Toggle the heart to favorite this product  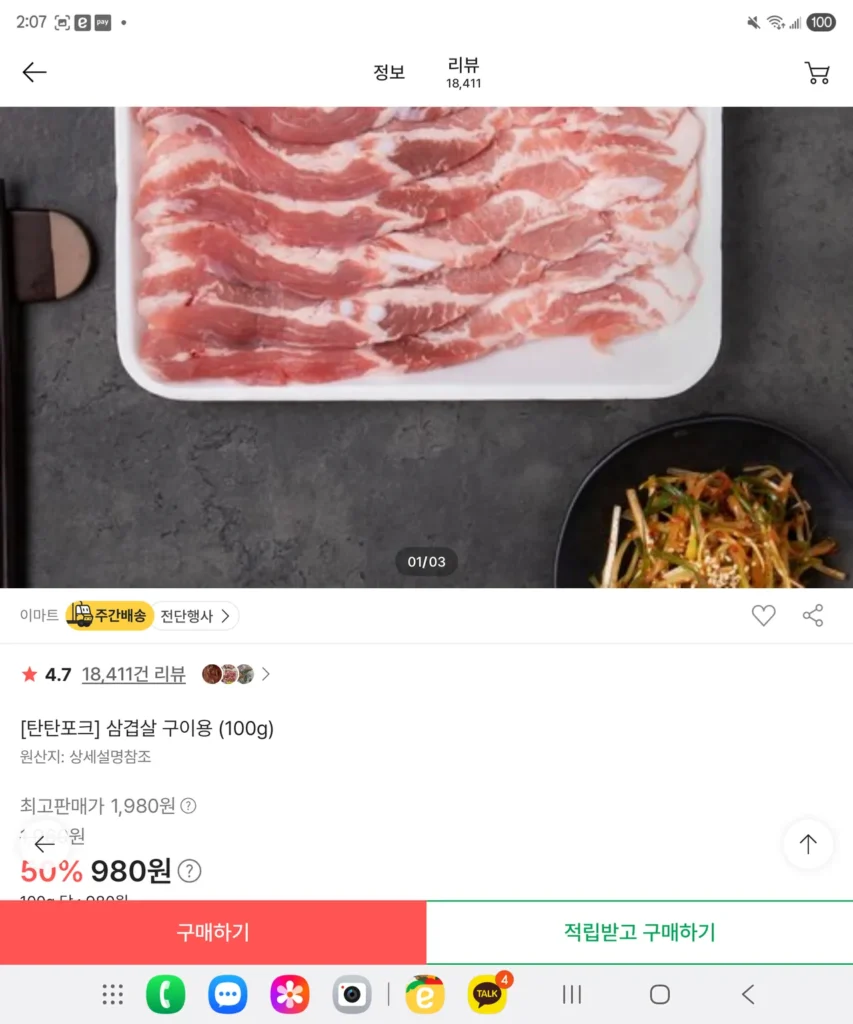point(763,616)
